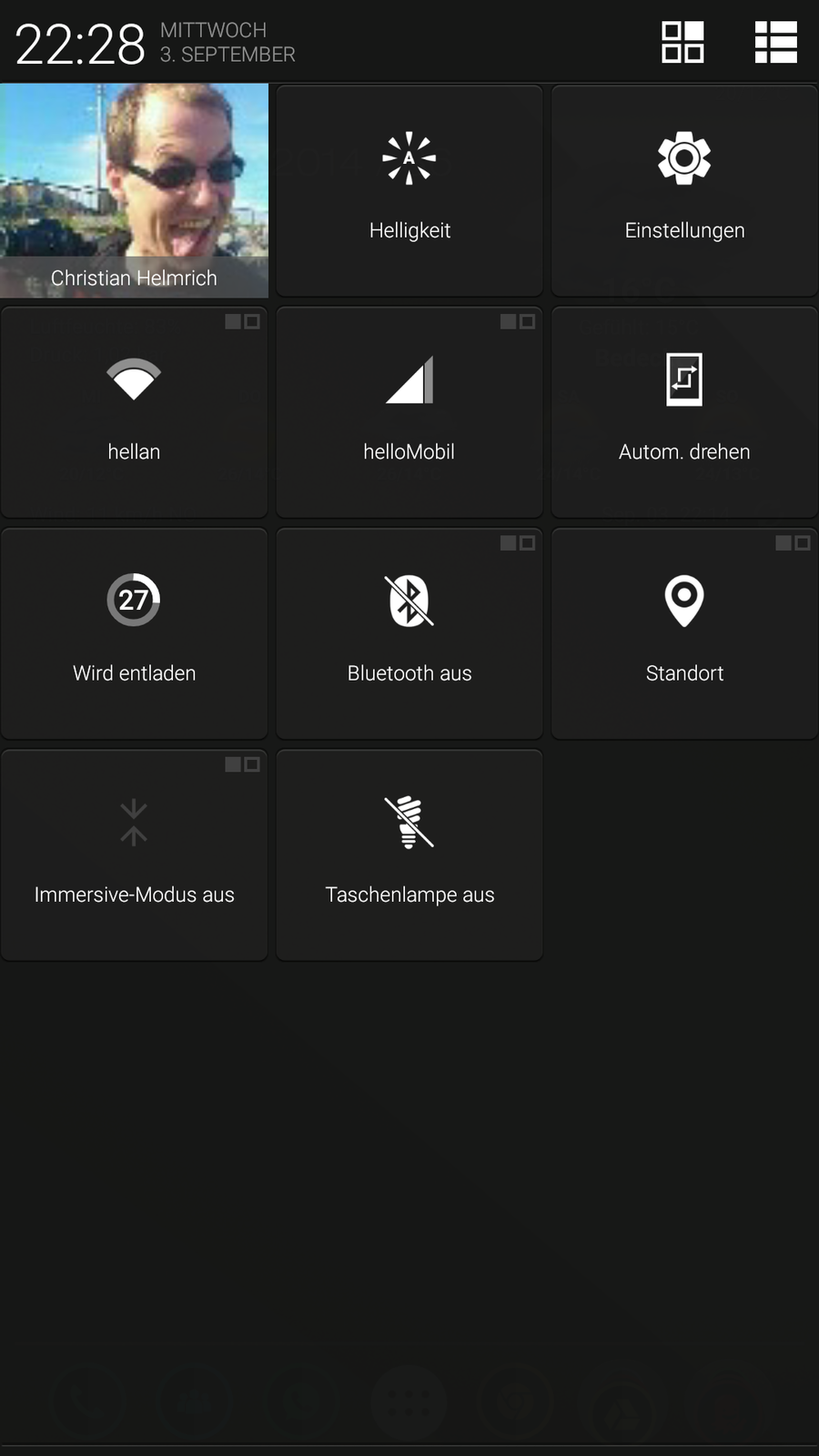
Task: Tap the quick settings grid icon
Action: [x=682, y=43]
